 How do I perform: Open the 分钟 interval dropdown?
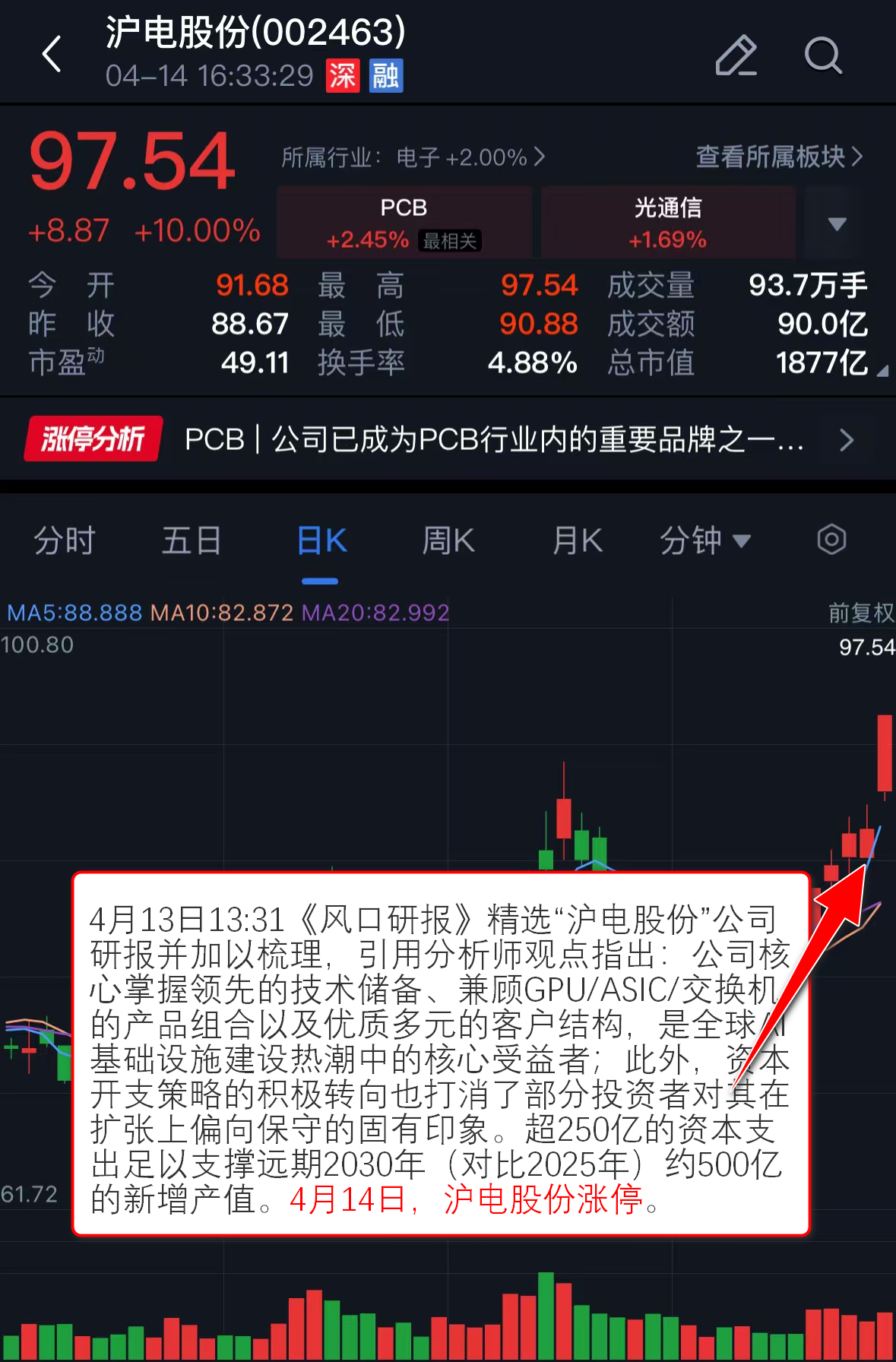[704, 541]
